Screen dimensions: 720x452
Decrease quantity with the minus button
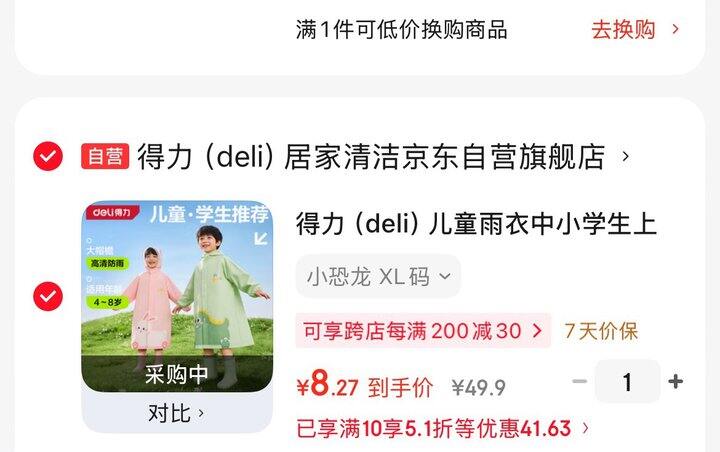click(579, 381)
